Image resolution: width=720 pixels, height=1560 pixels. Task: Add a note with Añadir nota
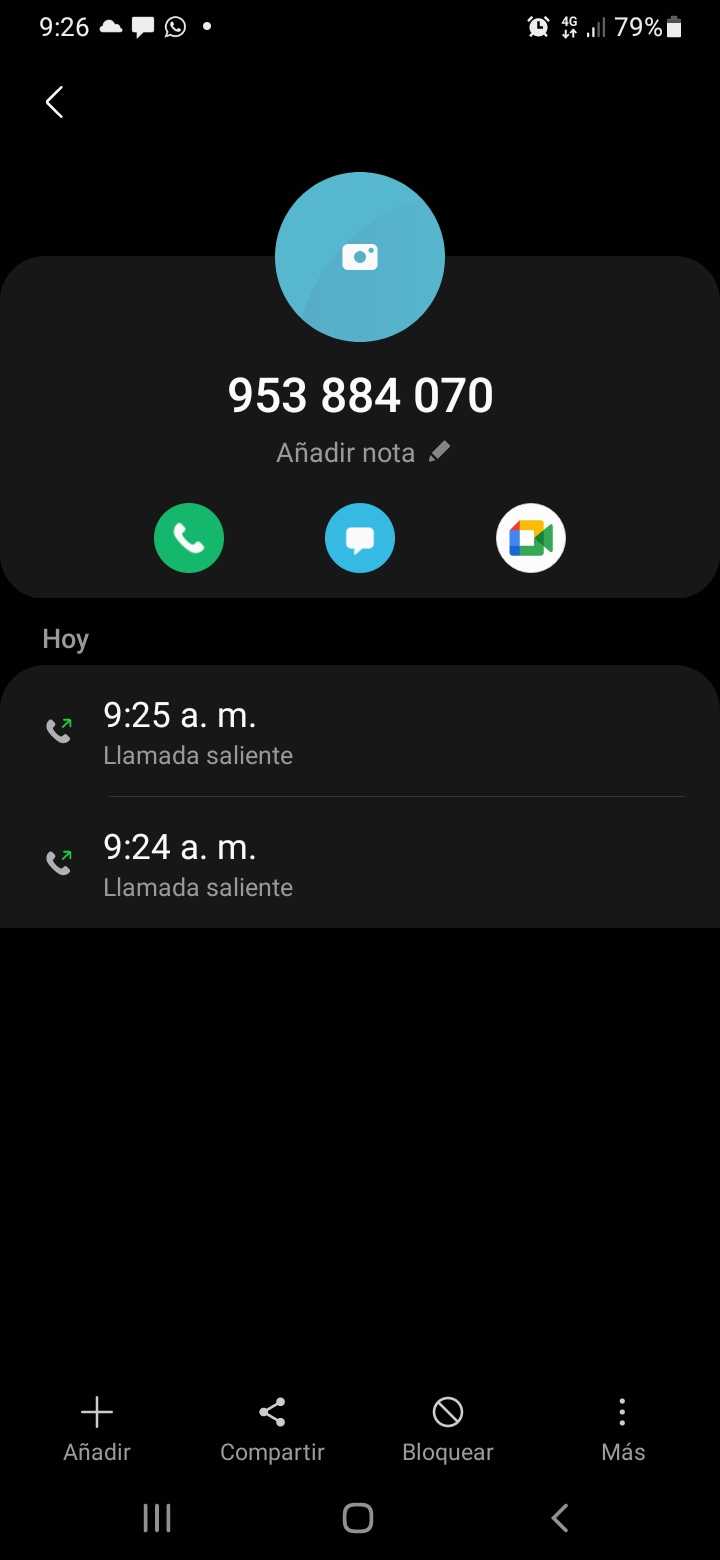coord(363,453)
